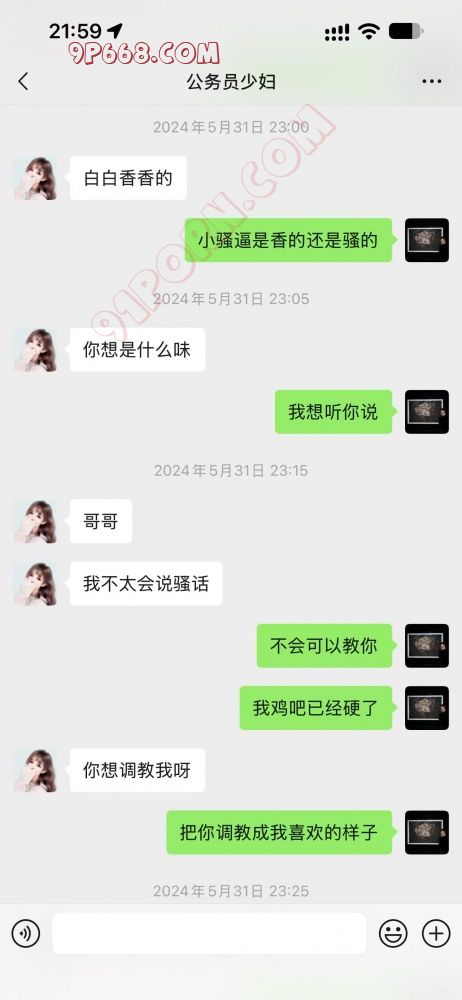Open contact avatar beside the 哥哥 message
Viewport: 462px width, 1000px height.
(35, 521)
